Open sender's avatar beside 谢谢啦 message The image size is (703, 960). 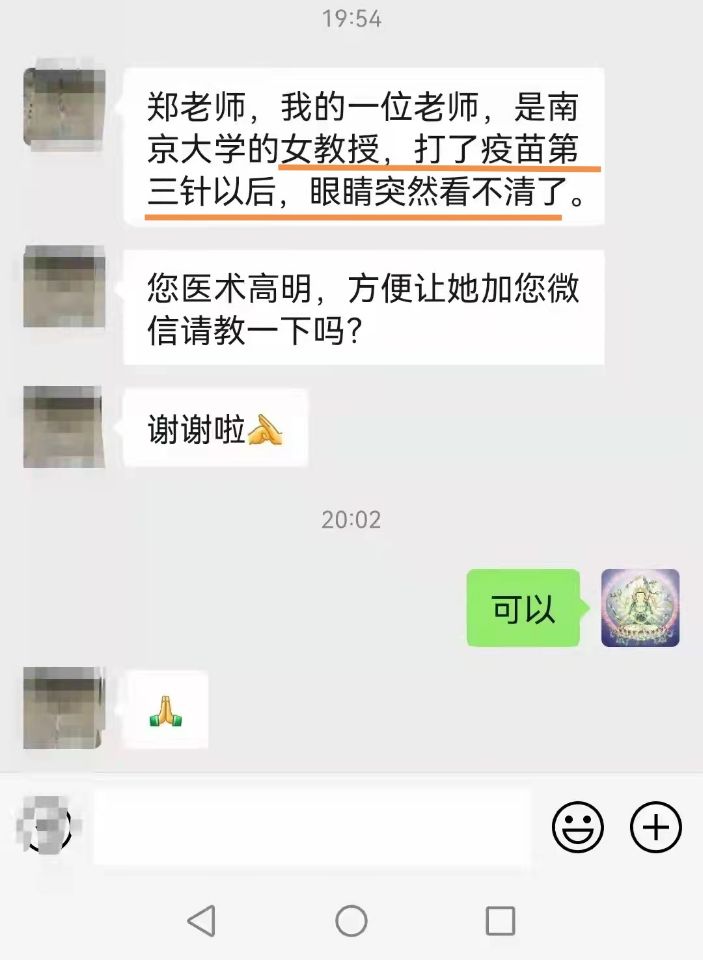click(x=63, y=427)
